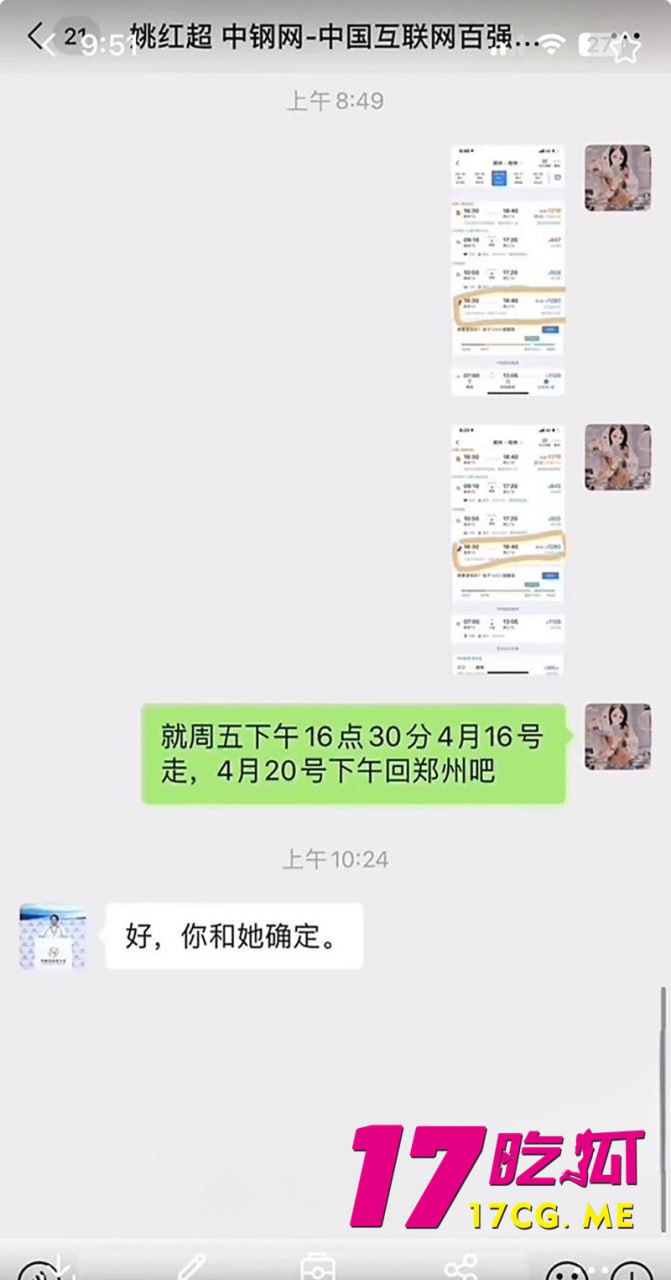Open the flight screenshot sent right after 上午8:49
The image size is (671, 1280).
[x=507, y=270]
